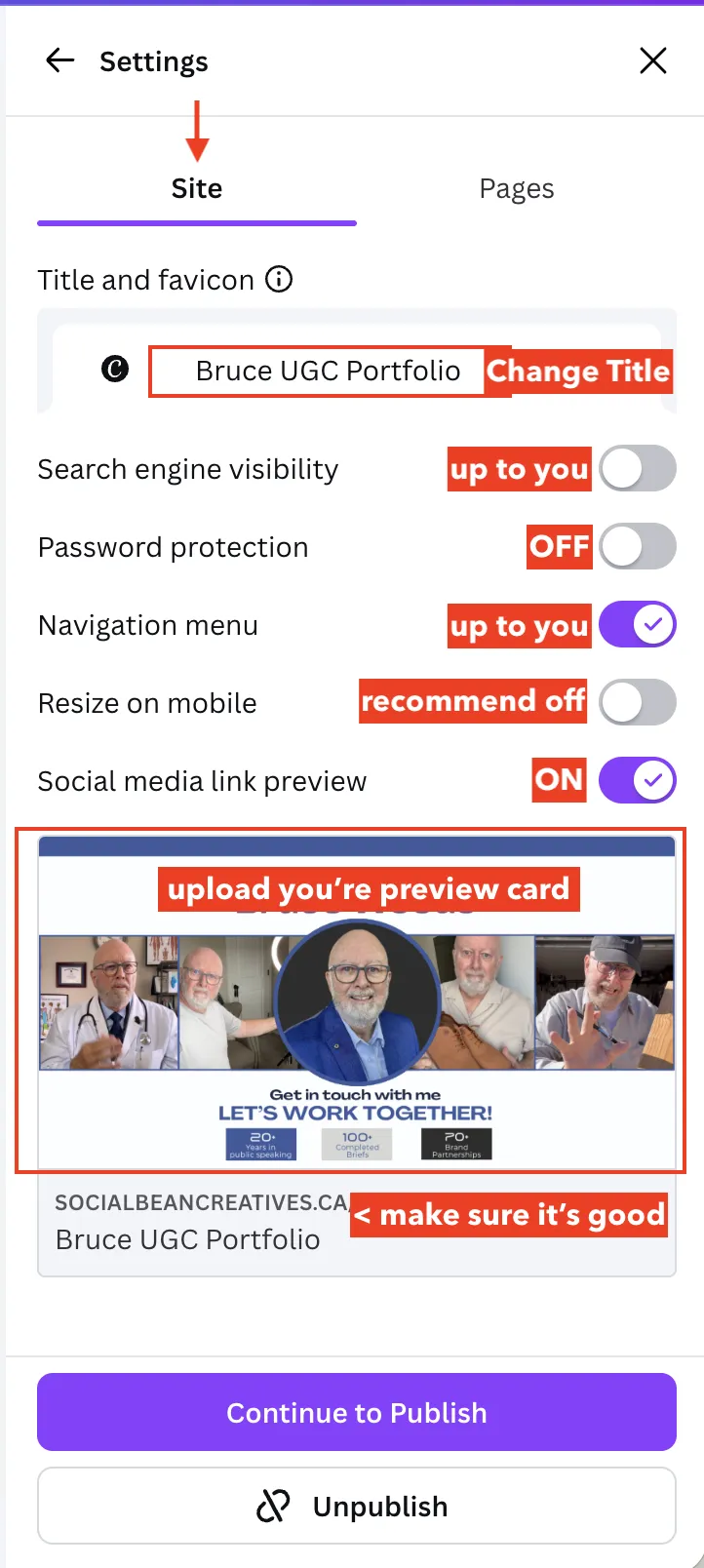Viewport: 704px width, 1568px height.
Task: Disable the navigation menu switch
Action: [x=637, y=625]
